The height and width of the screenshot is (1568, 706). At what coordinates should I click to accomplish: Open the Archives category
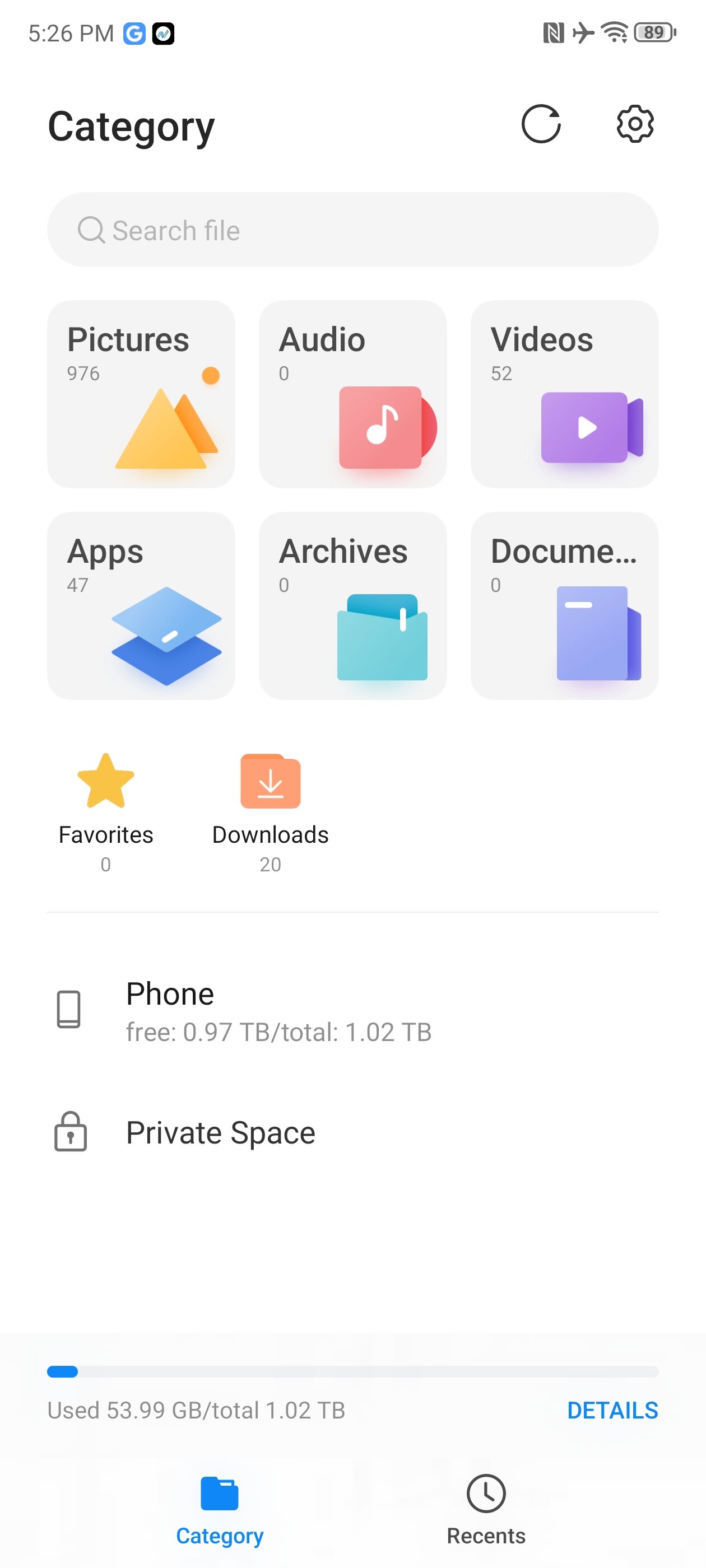pyautogui.click(x=352, y=606)
